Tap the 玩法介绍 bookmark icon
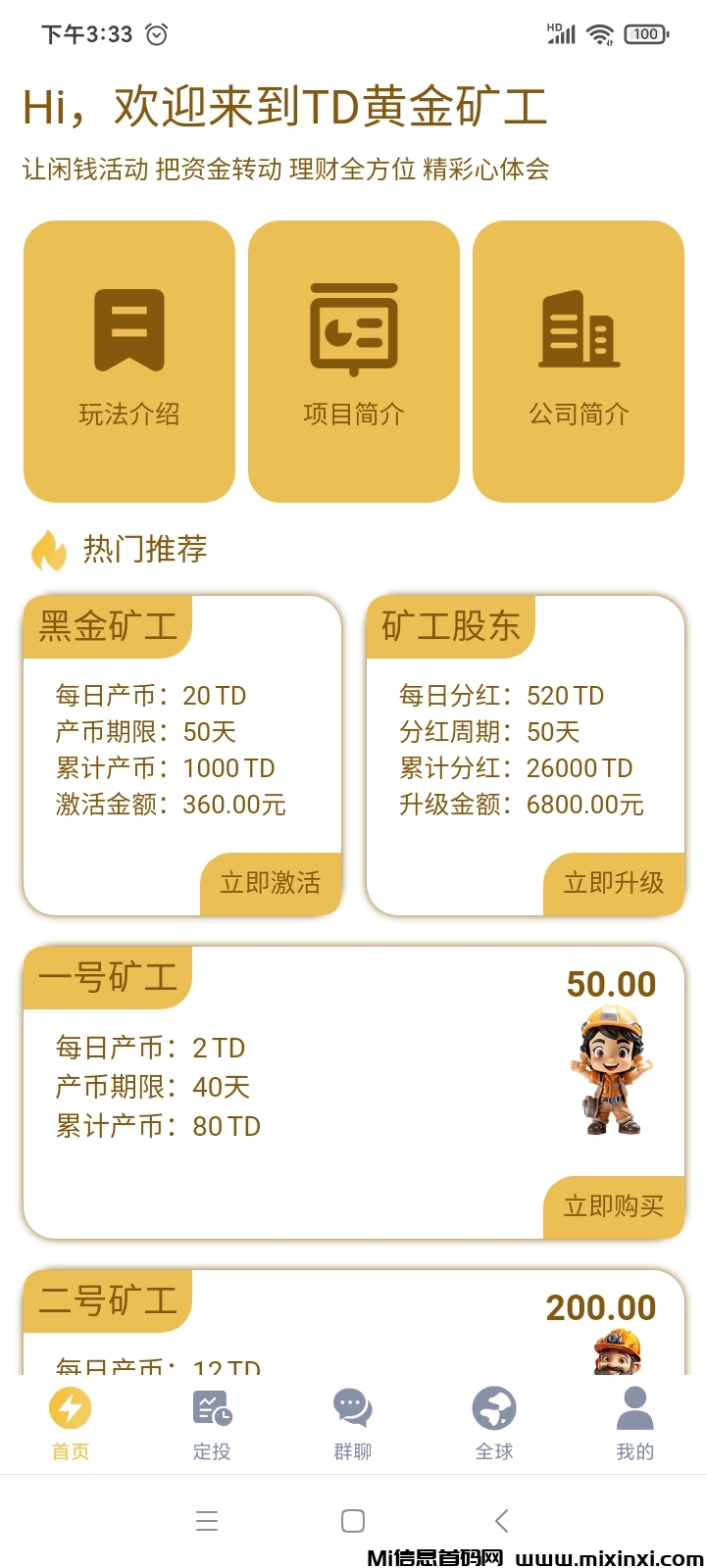The width and height of the screenshot is (706, 1568). coord(128,328)
